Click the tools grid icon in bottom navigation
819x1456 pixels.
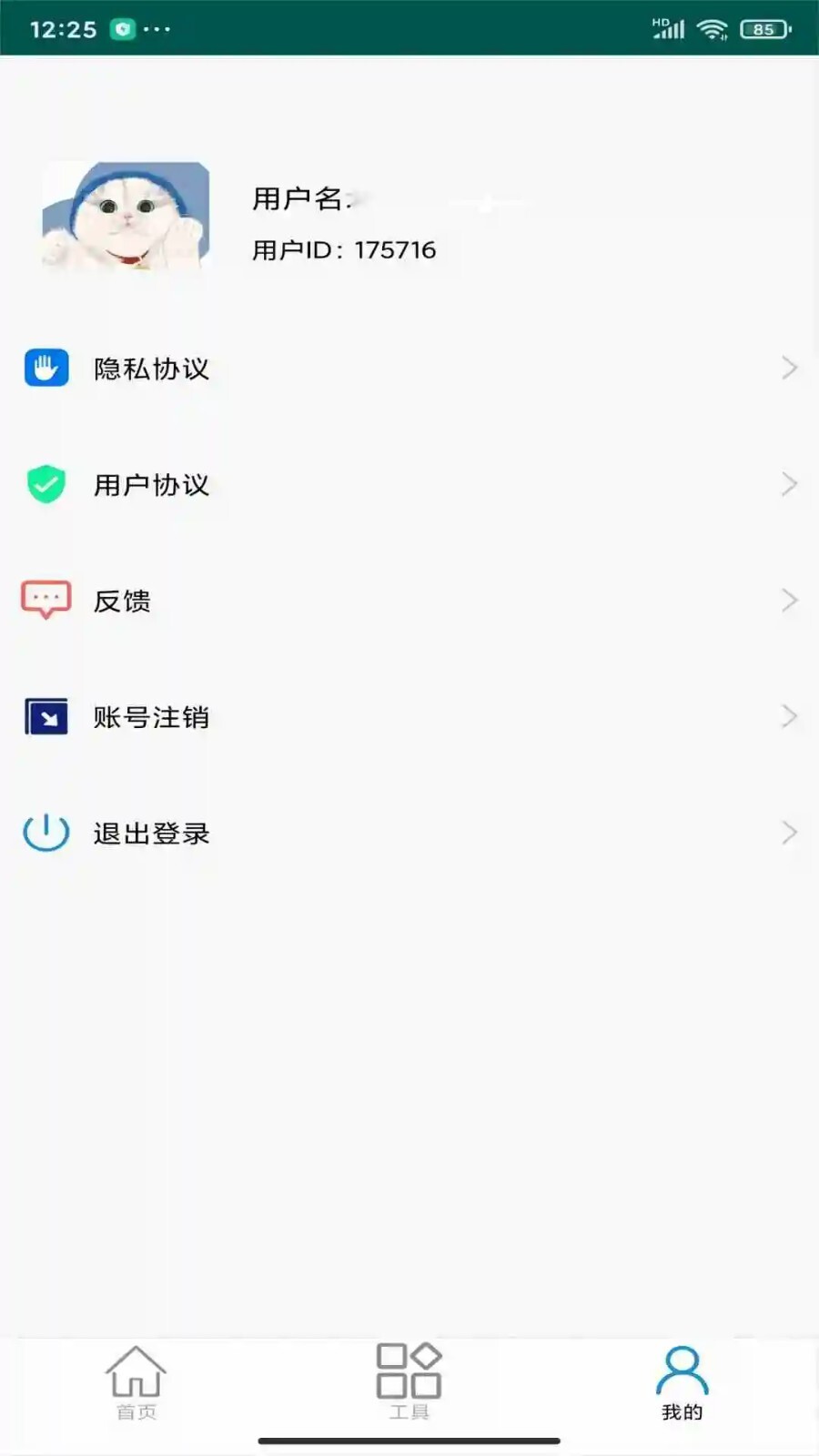[409, 1376]
